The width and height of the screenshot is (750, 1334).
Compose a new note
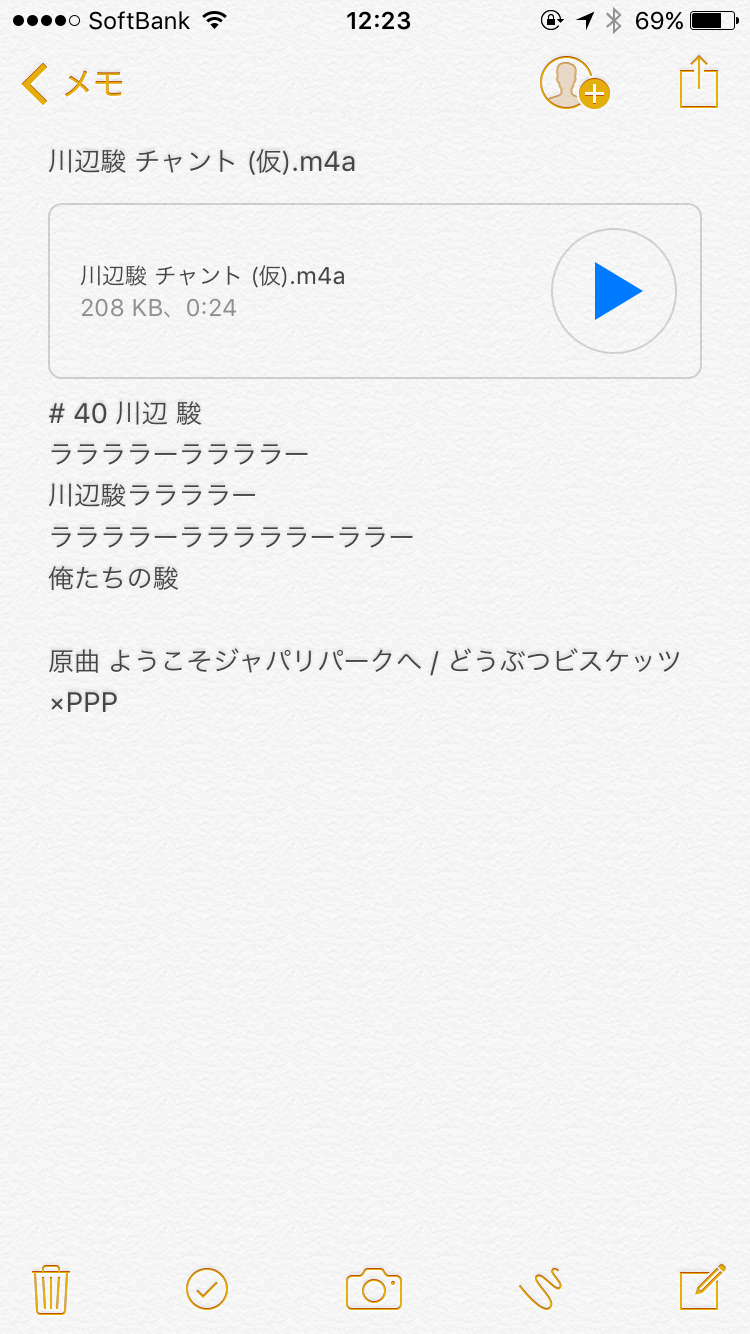click(x=702, y=1287)
